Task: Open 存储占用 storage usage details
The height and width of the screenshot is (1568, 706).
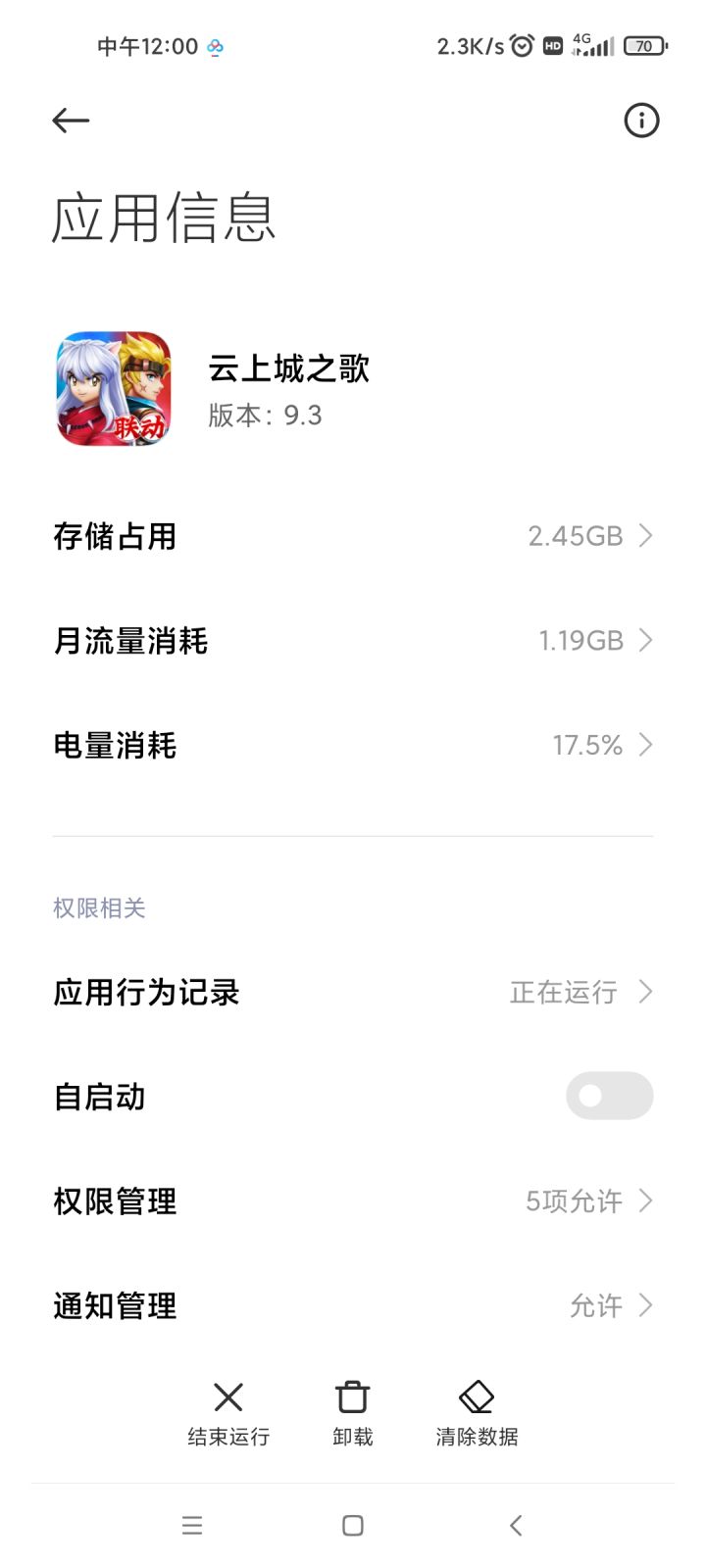Action: click(x=353, y=536)
